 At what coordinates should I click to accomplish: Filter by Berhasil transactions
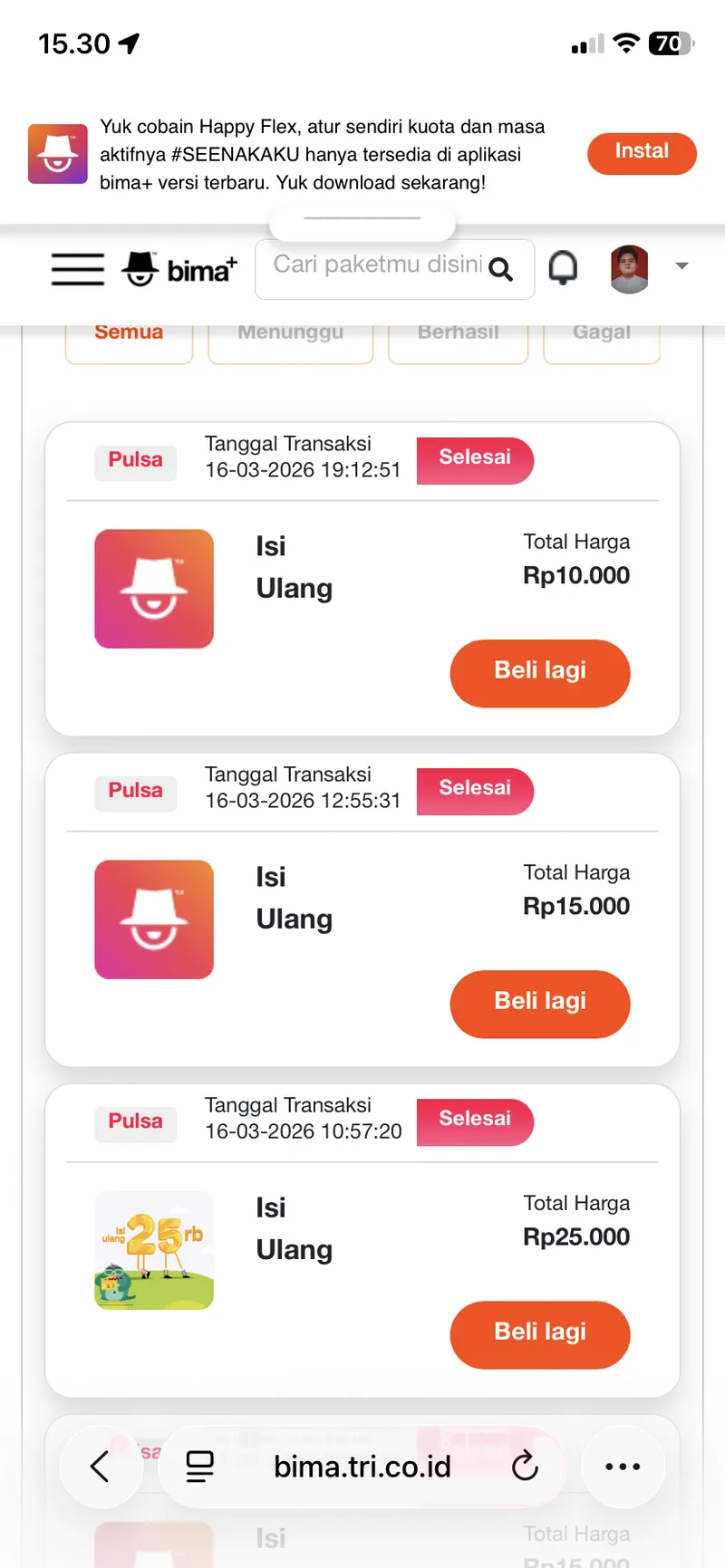coord(458,336)
